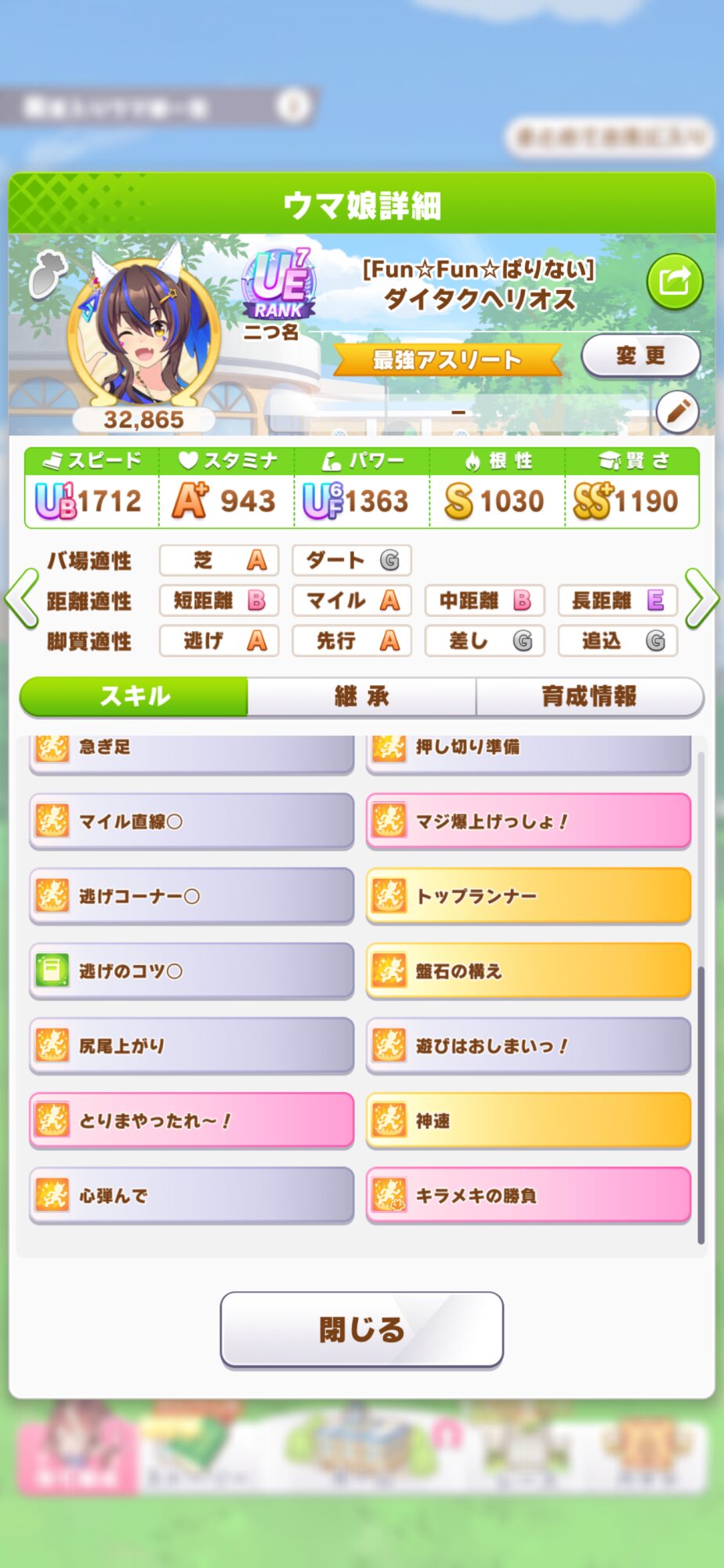Open the マジ爆上げっしょ！ skill details
Screen dimensions: 724x1568
[528, 821]
